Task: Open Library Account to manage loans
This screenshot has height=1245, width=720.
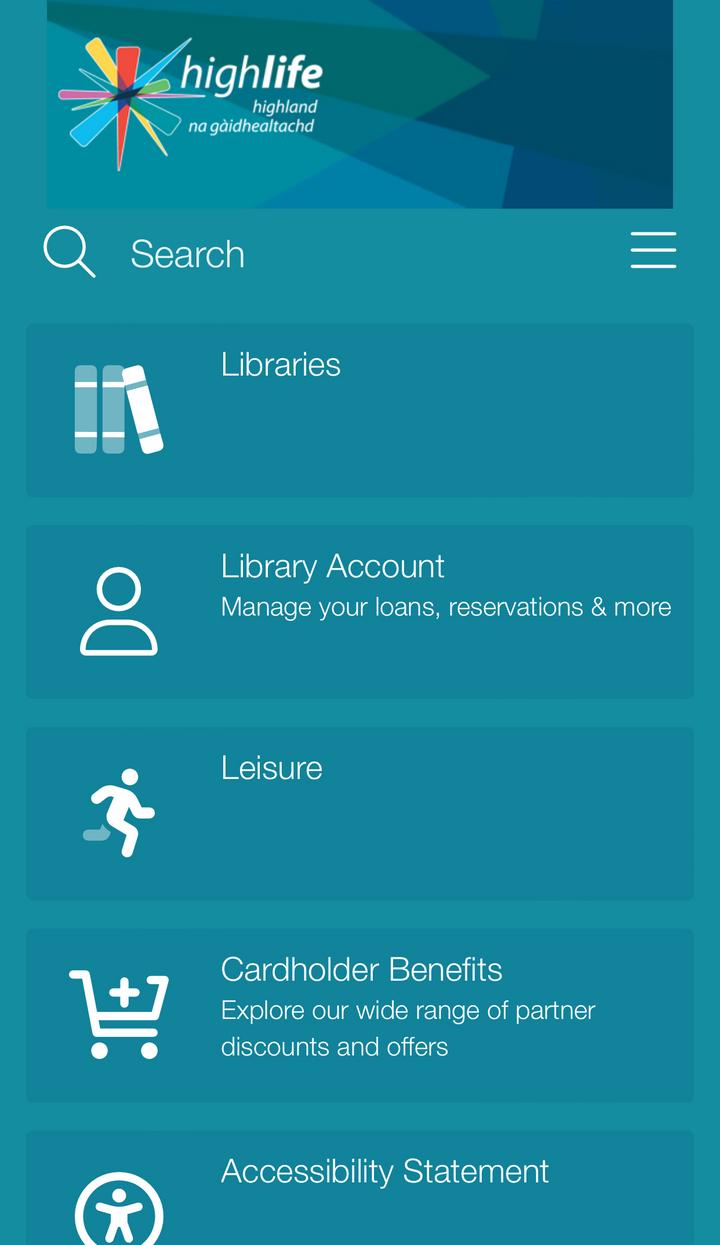Action: [360, 612]
